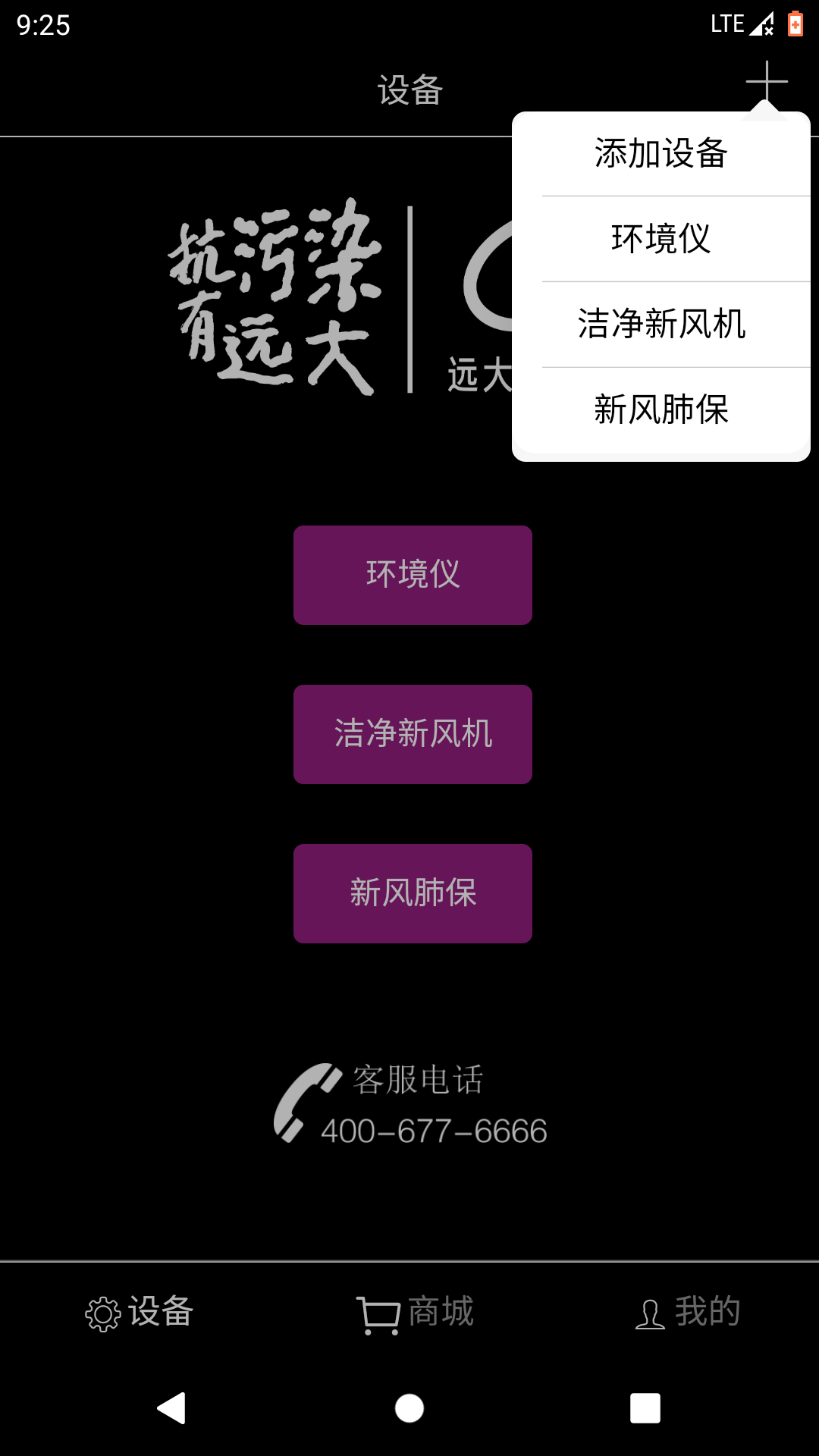Tap the battery icon in status bar

[x=795, y=23]
